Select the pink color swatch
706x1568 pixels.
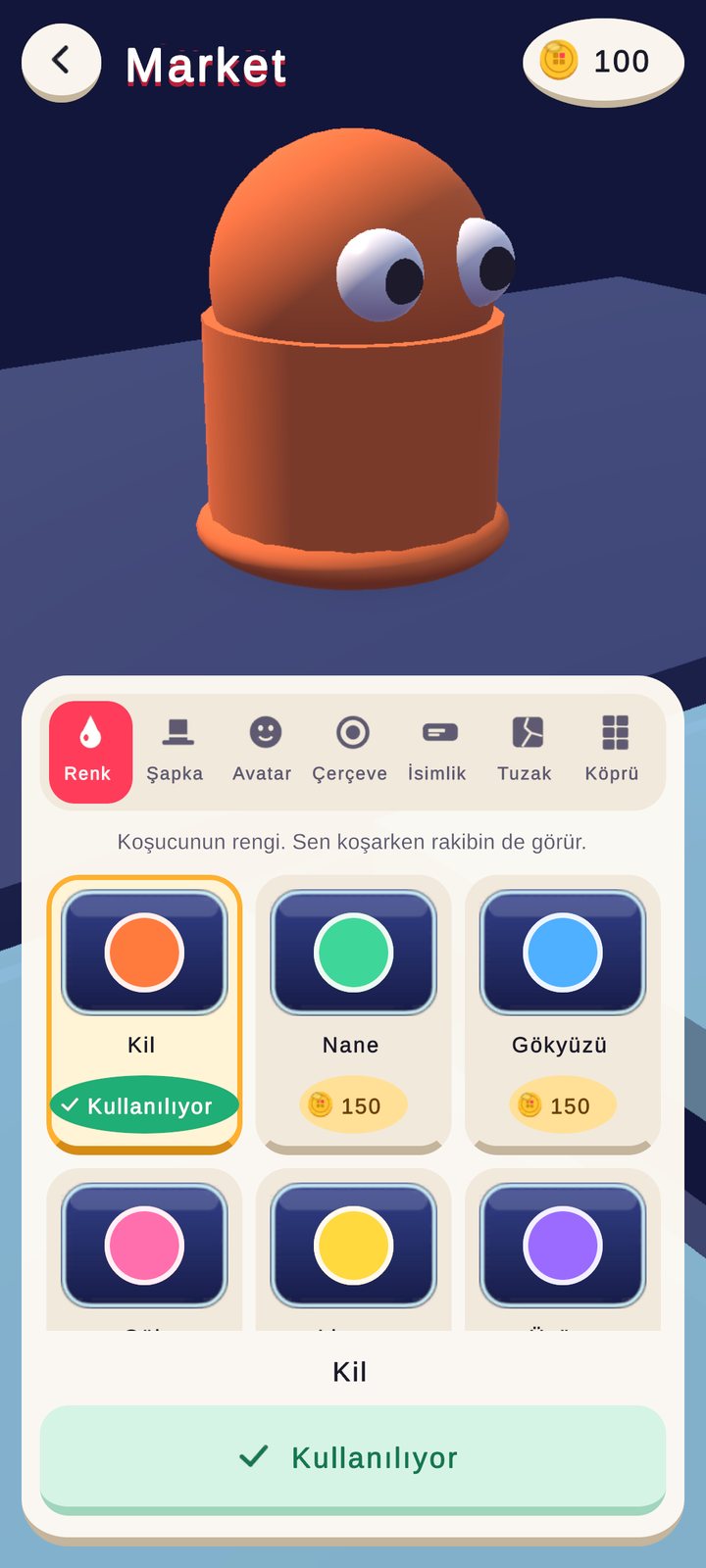click(x=144, y=1249)
